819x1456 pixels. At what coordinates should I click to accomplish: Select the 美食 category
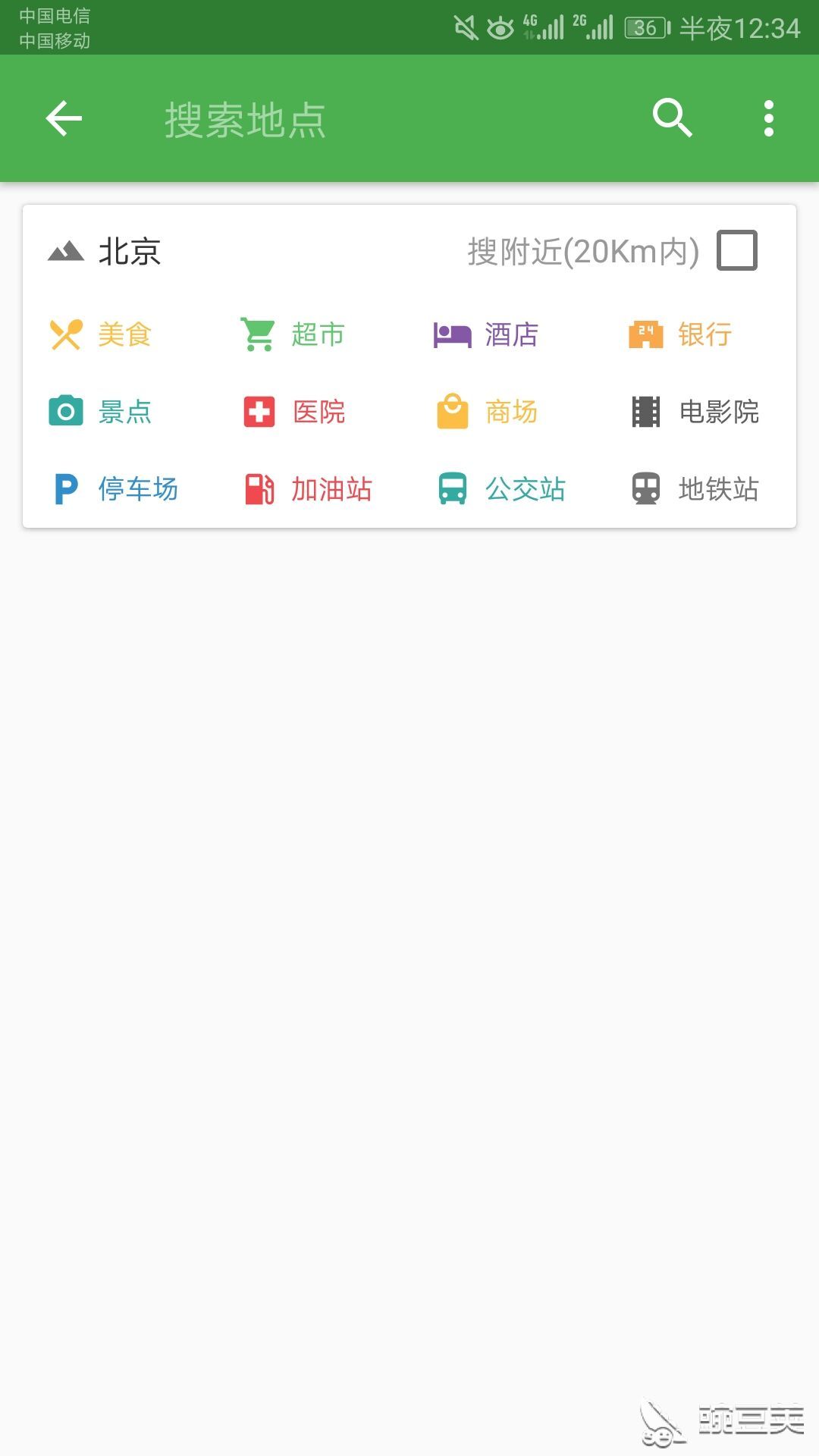click(x=101, y=334)
